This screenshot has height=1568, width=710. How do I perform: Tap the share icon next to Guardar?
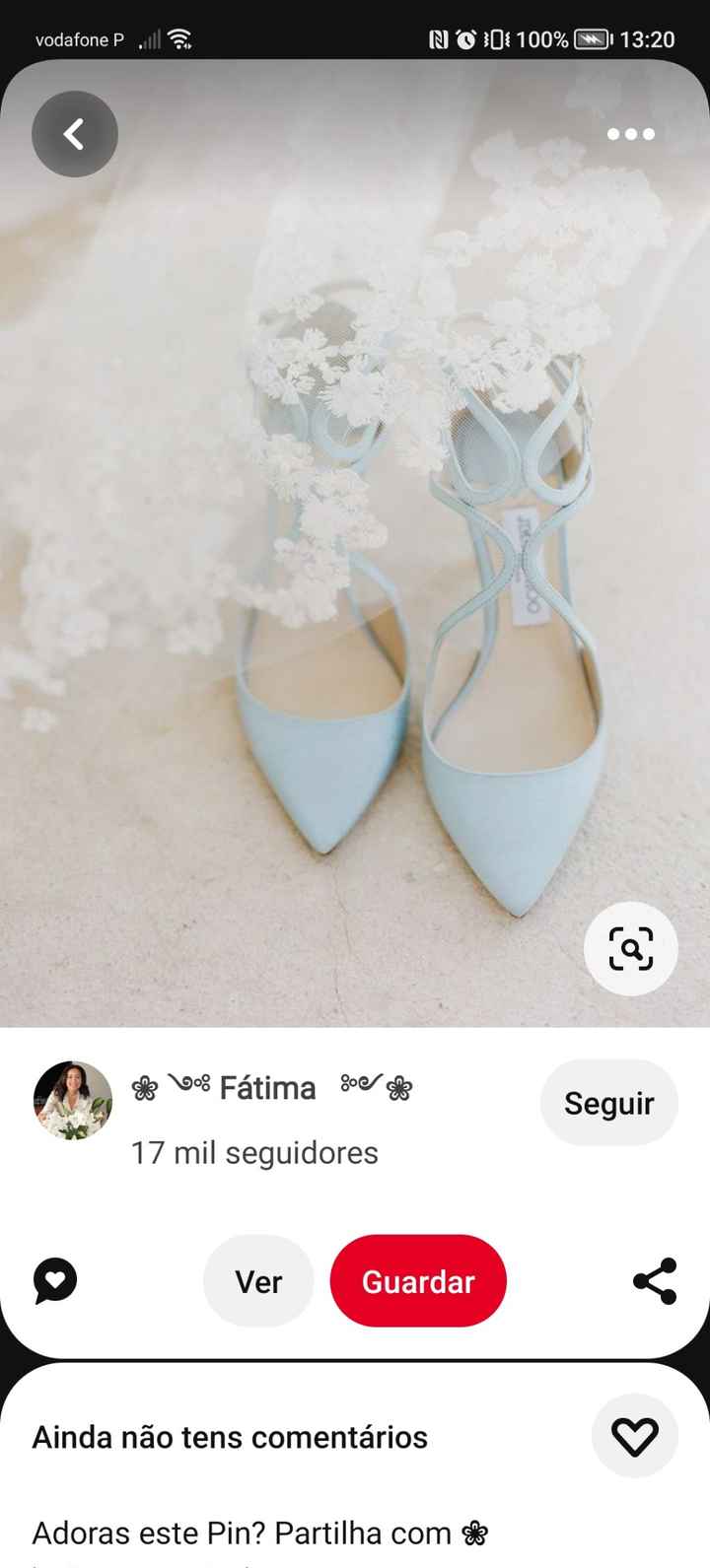coord(654,1280)
